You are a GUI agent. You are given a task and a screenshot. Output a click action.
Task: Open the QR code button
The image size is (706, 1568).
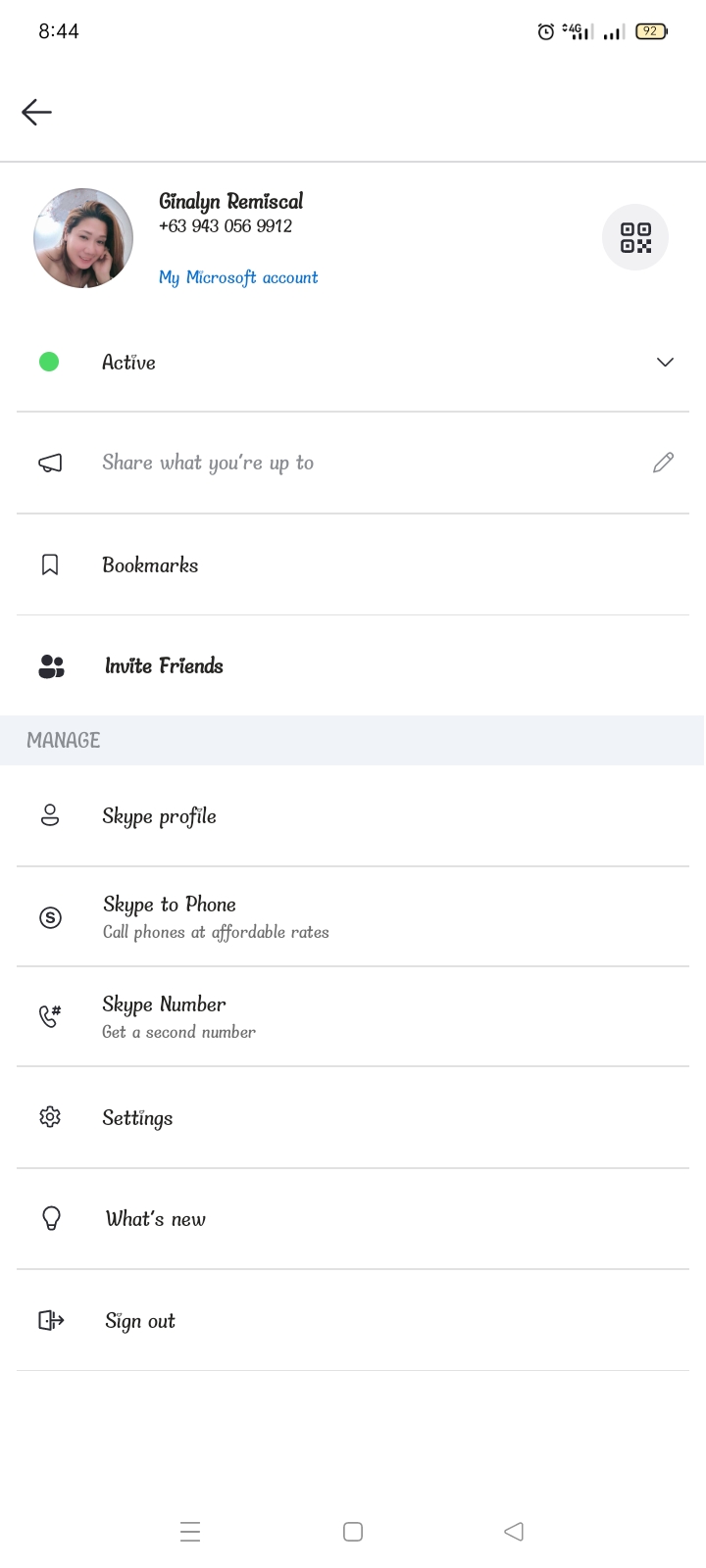pos(635,237)
